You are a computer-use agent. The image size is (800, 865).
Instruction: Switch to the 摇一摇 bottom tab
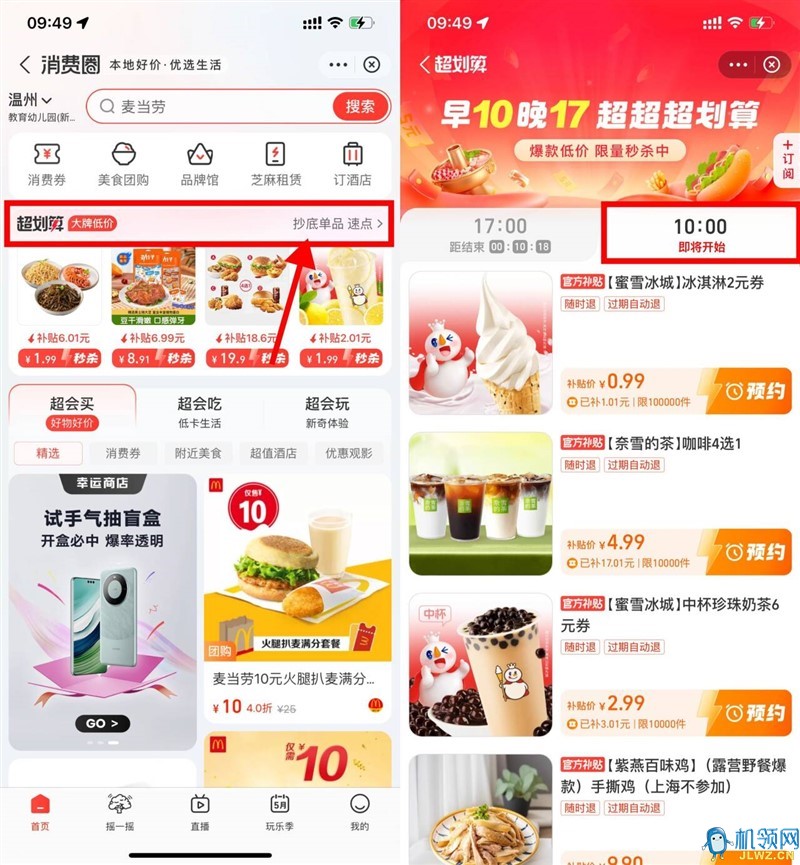119,811
